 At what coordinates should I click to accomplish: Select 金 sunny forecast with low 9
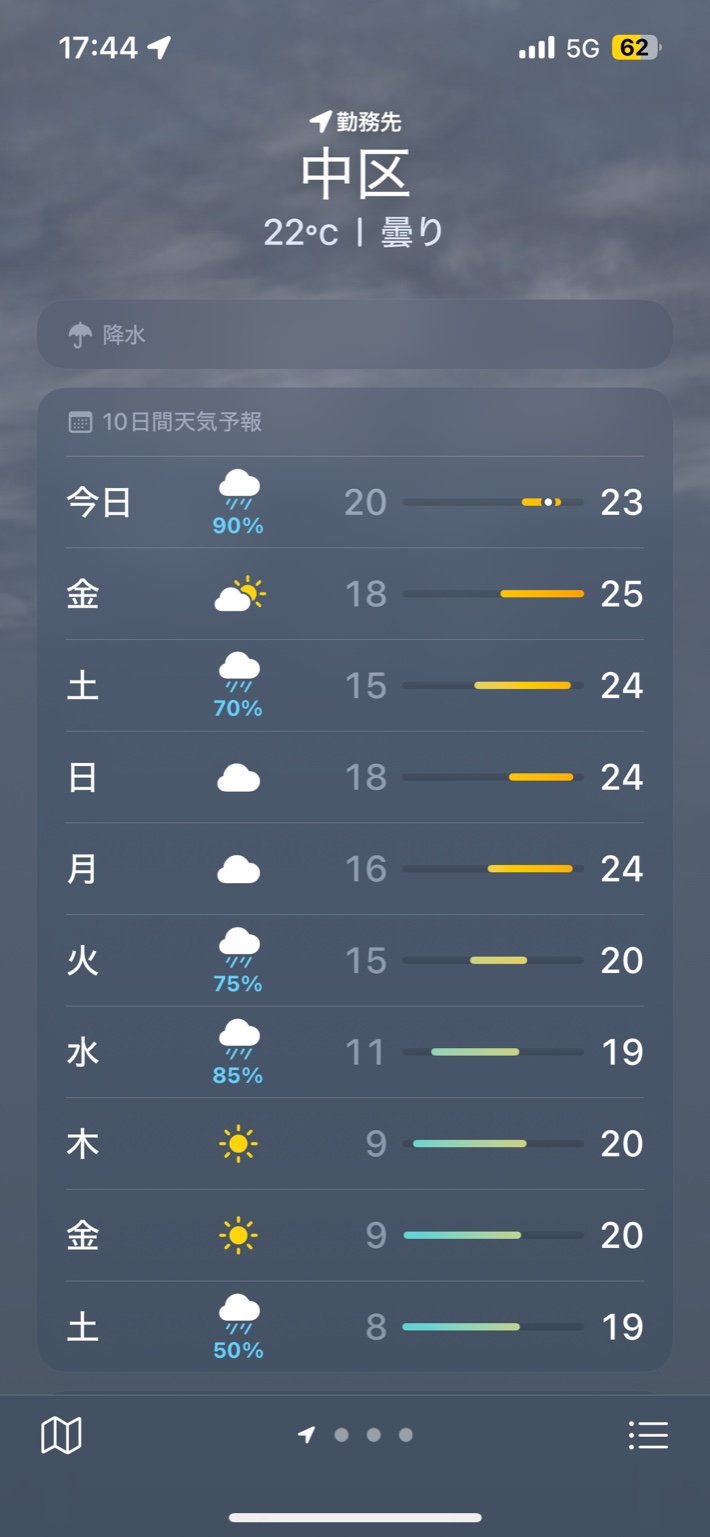pyautogui.click(x=355, y=1236)
